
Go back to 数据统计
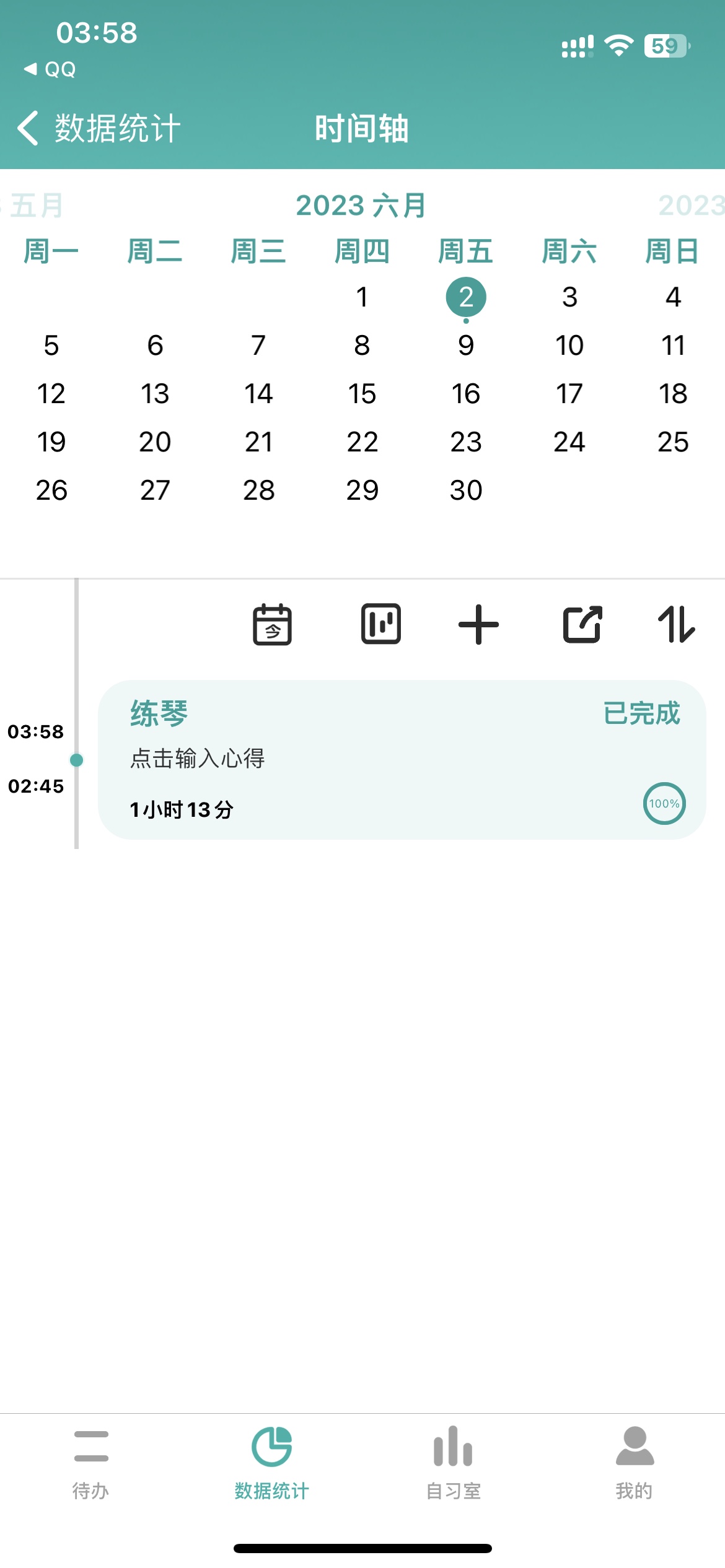tap(99, 129)
